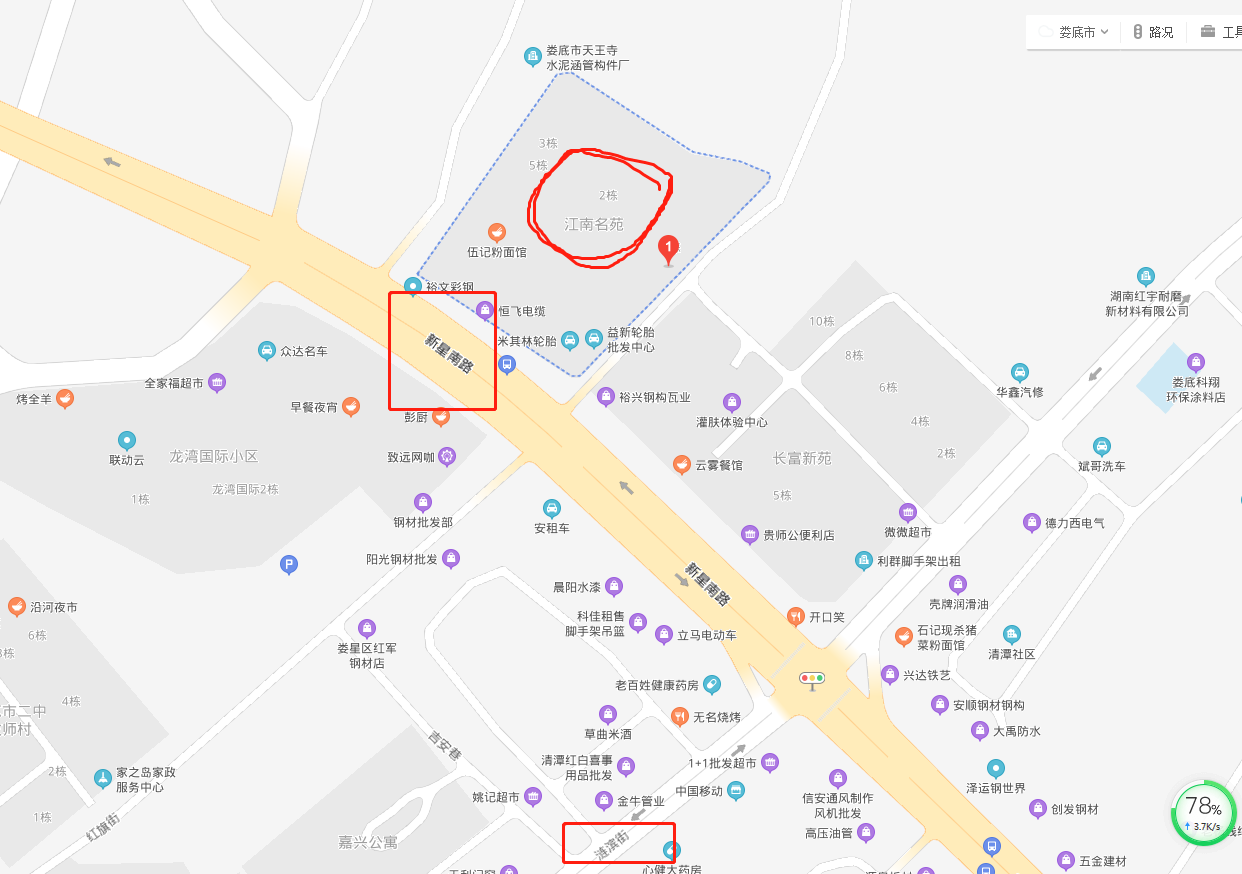Open the 娄底市 city selector dropdown
Screen dimensions: 1242x874
[1076, 31]
